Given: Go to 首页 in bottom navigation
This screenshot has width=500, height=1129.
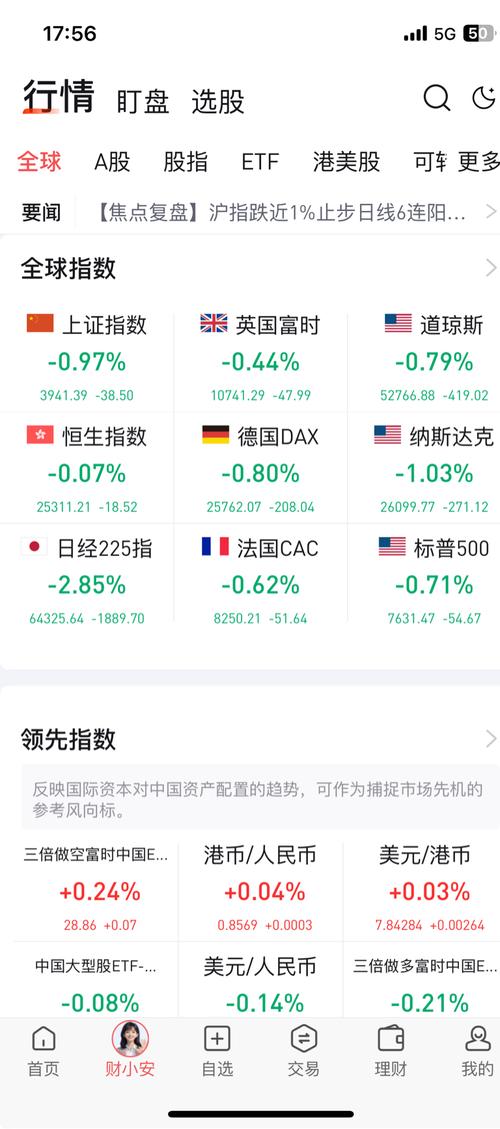Looking at the screenshot, I should (43, 1053).
